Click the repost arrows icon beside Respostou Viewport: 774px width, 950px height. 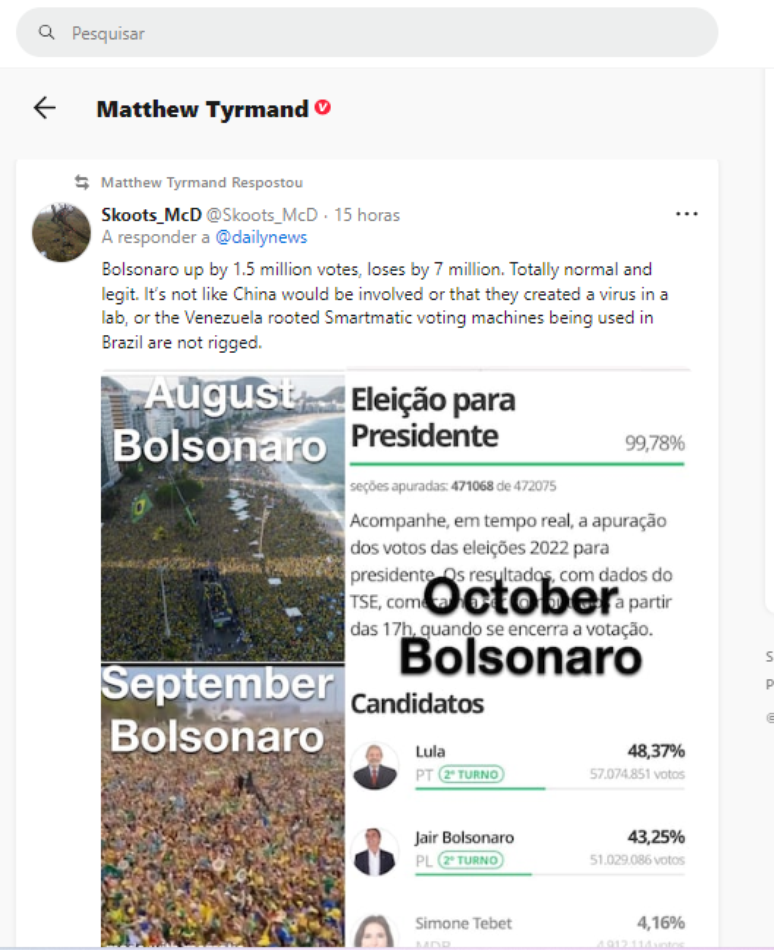[x=81, y=182]
